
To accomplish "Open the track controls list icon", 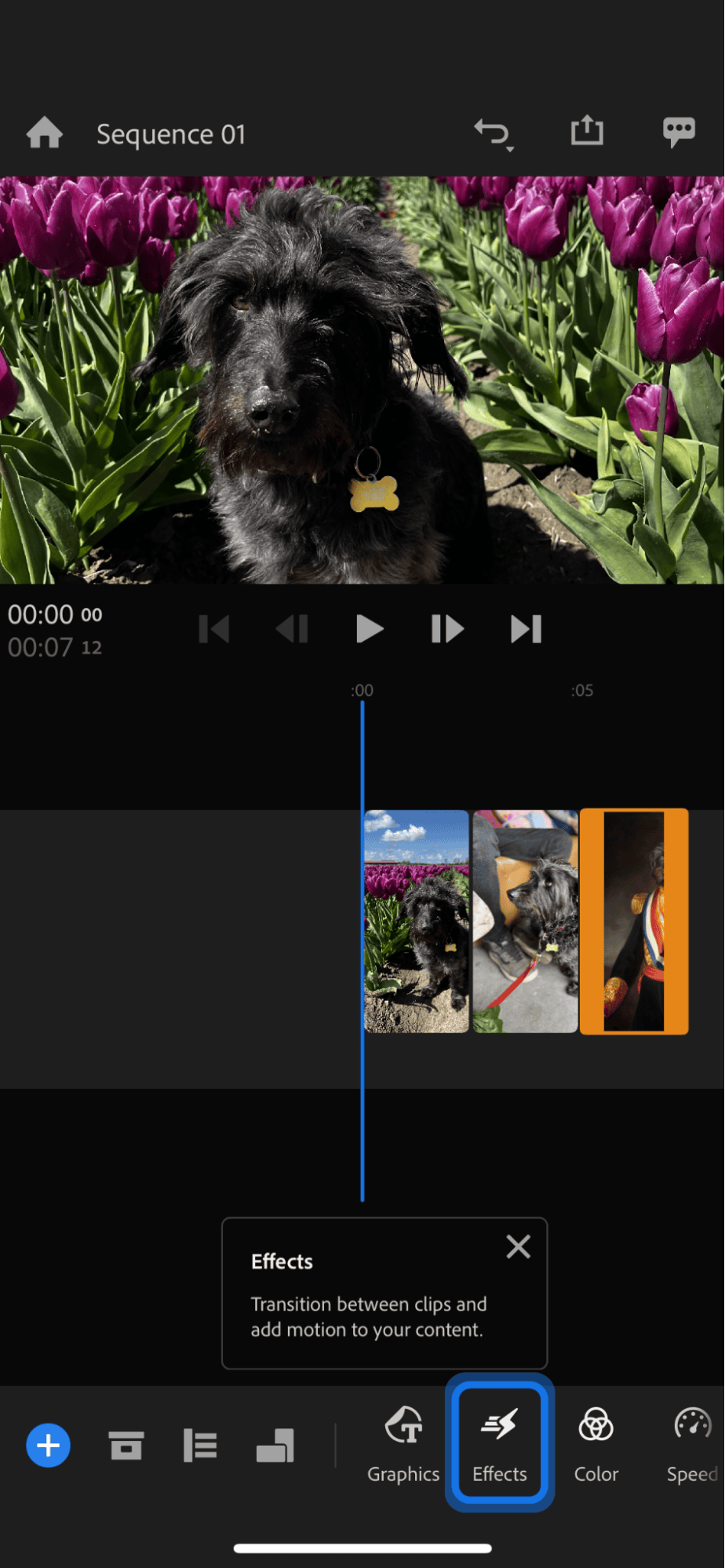I will [200, 1445].
